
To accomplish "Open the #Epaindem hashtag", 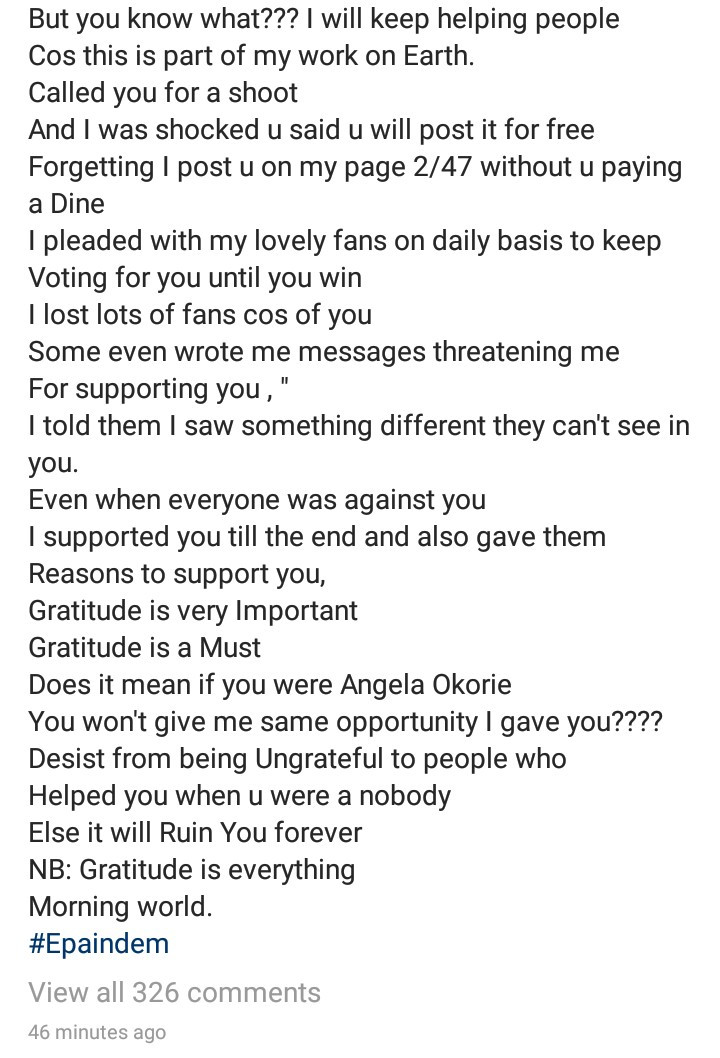I will [98, 944].
